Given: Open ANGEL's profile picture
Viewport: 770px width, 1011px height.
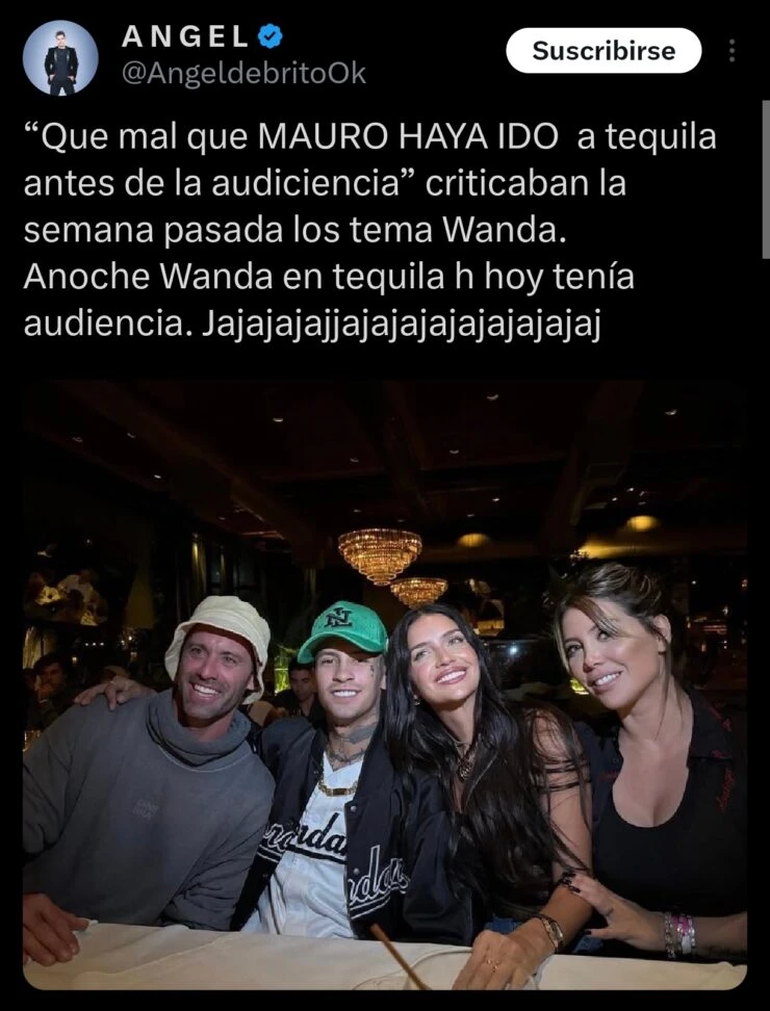Looking at the screenshot, I should 60,58.
